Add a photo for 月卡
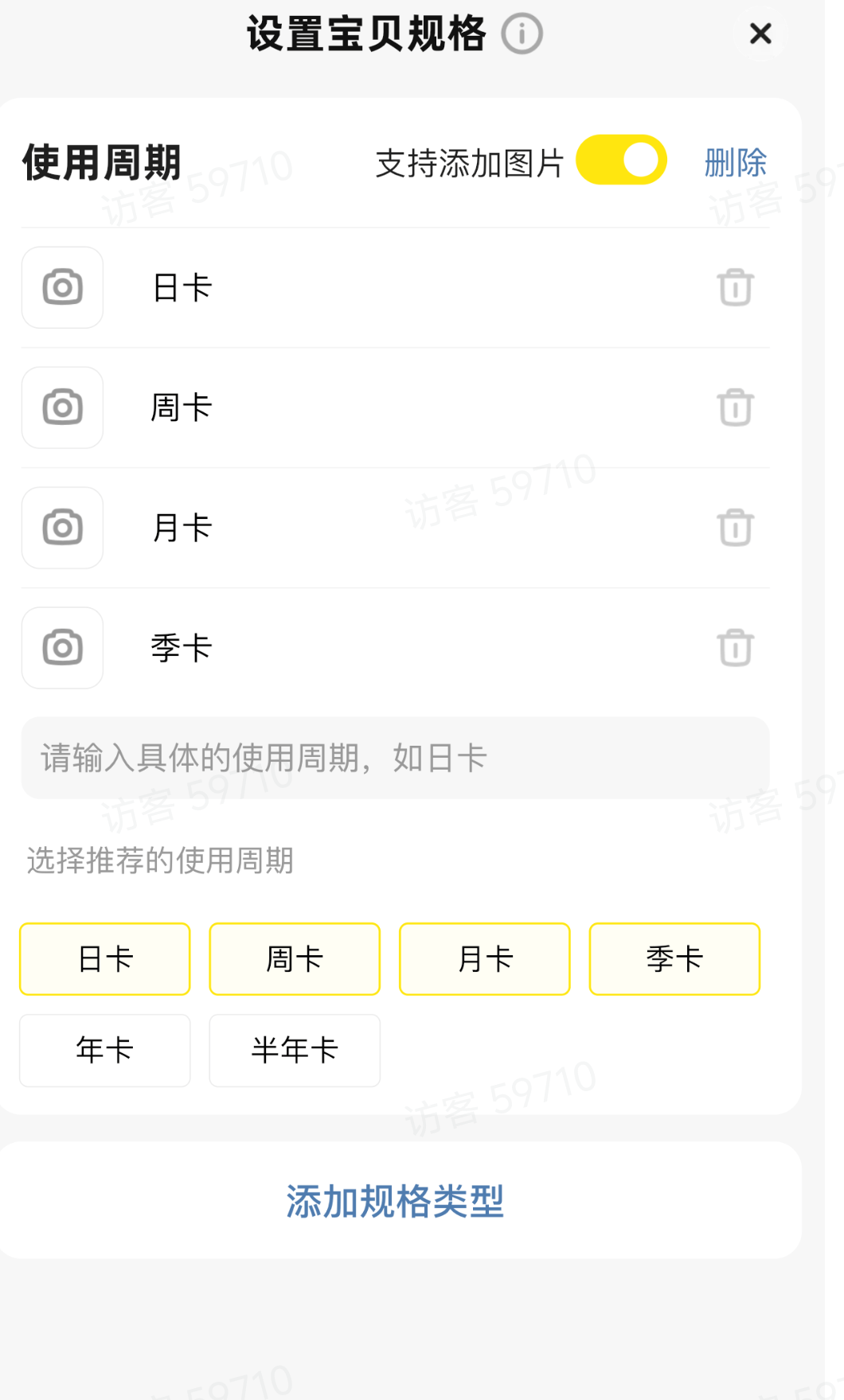The height and width of the screenshot is (1400, 844). click(x=62, y=528)
